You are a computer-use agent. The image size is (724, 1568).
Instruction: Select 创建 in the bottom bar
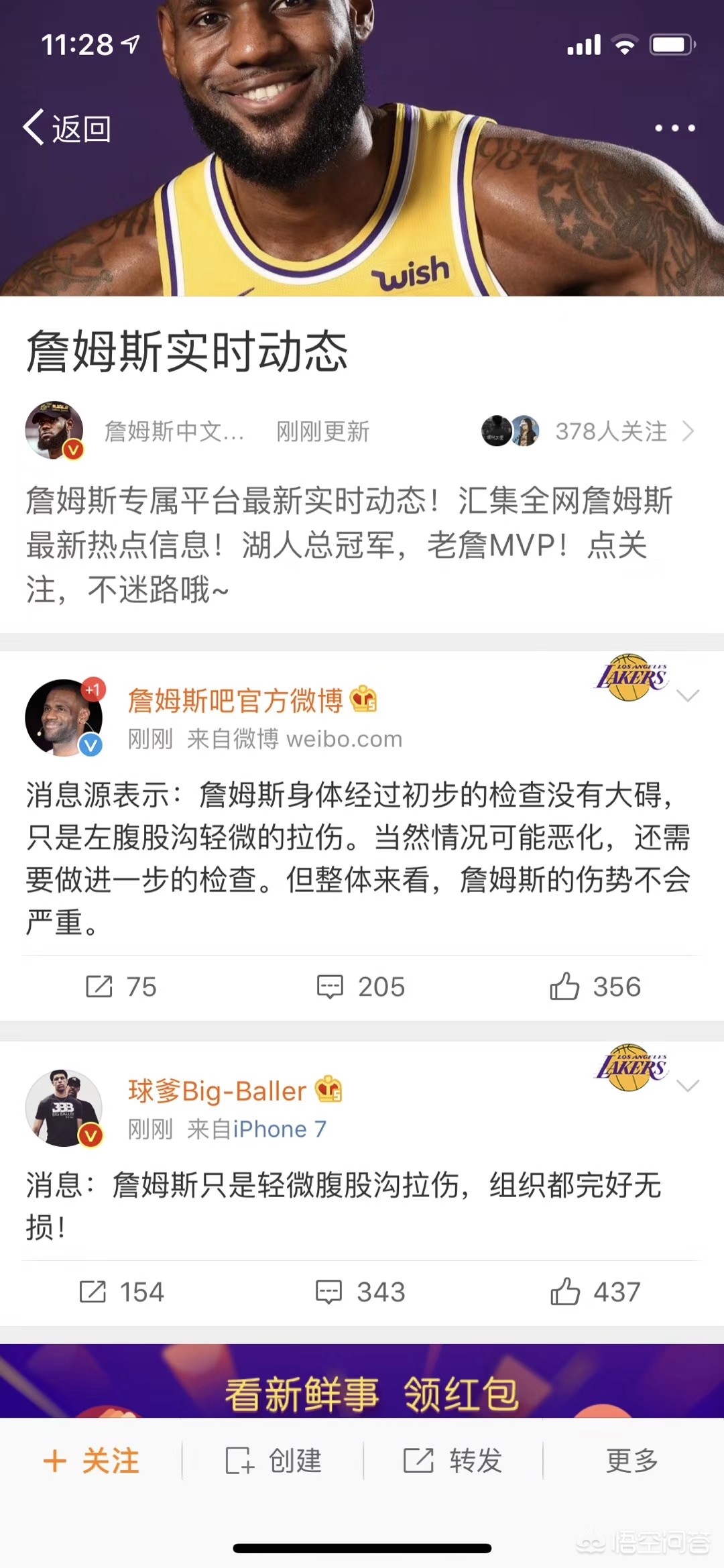coord(274,1461)
